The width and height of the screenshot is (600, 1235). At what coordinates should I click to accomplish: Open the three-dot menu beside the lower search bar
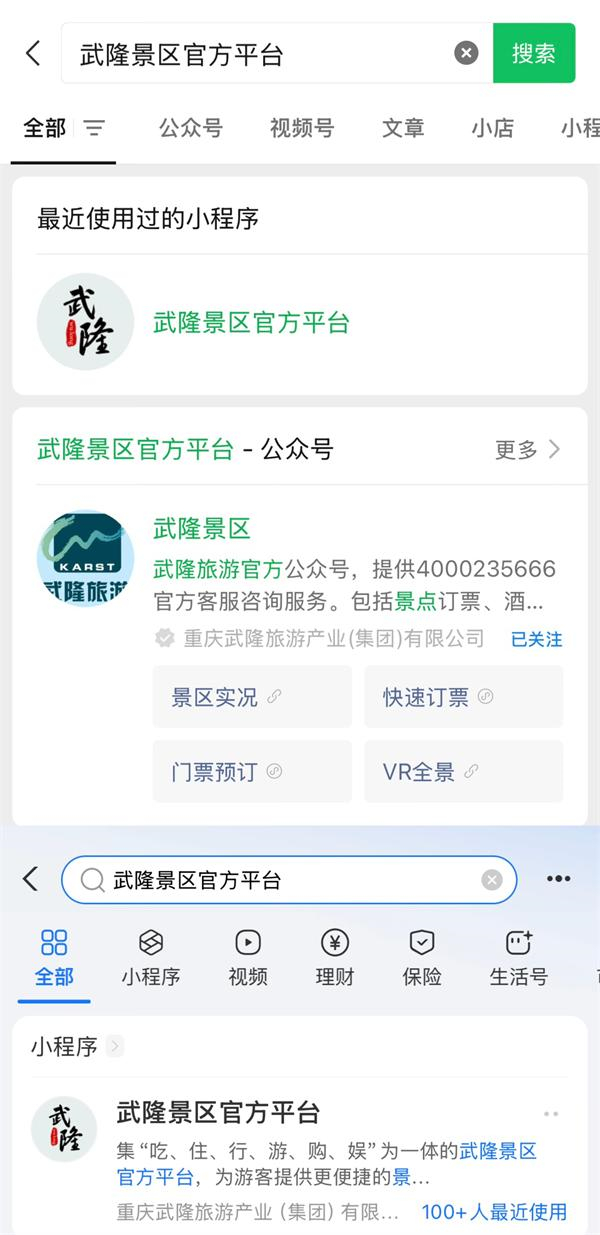click(558, 879)
